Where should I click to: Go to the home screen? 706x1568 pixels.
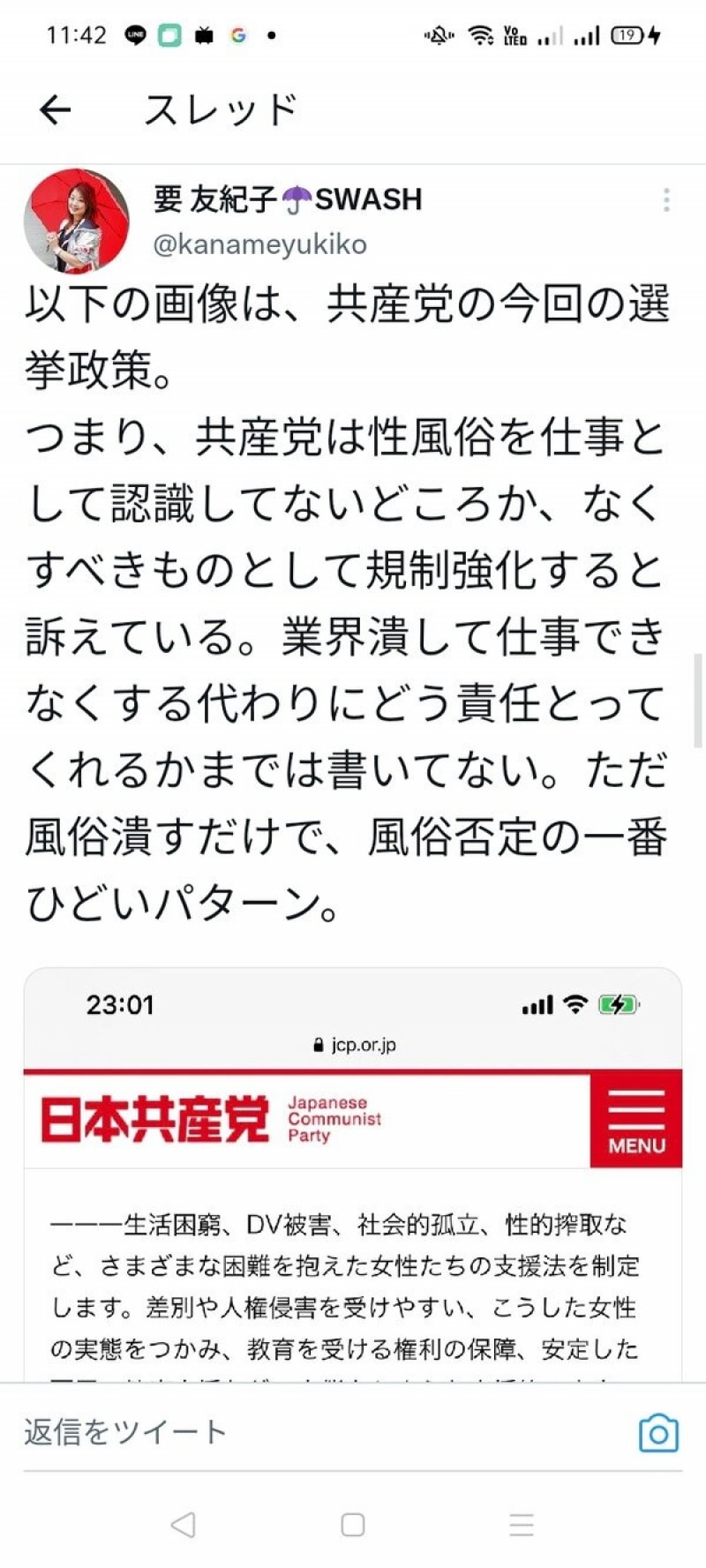[x=353, y=1525]
